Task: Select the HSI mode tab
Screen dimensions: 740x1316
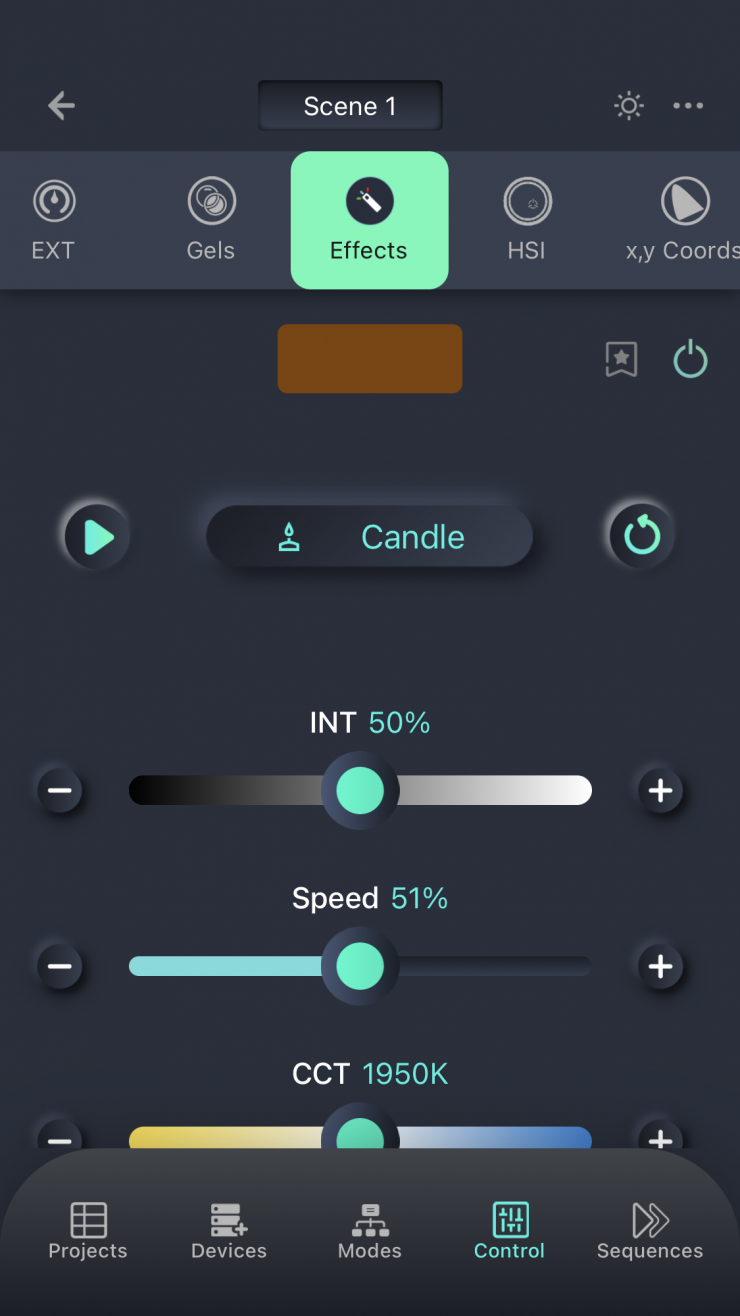Action: coord(527,220)
